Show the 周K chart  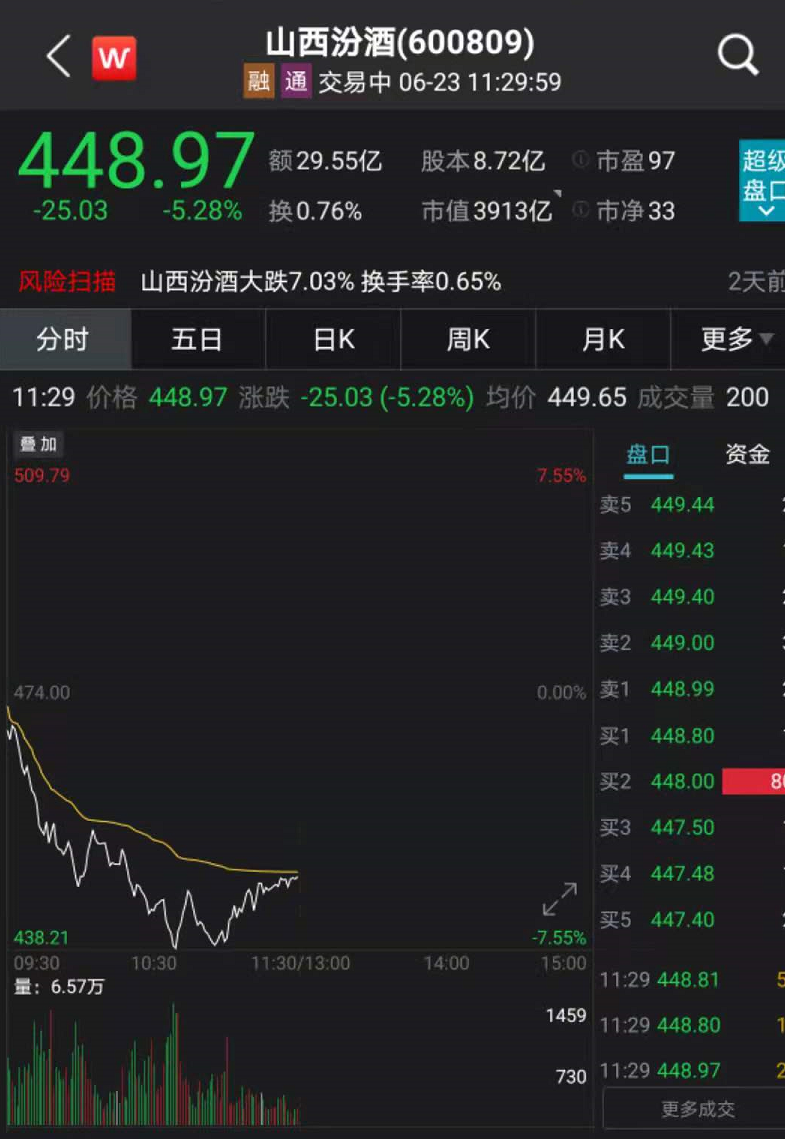(x=468, y=340)
